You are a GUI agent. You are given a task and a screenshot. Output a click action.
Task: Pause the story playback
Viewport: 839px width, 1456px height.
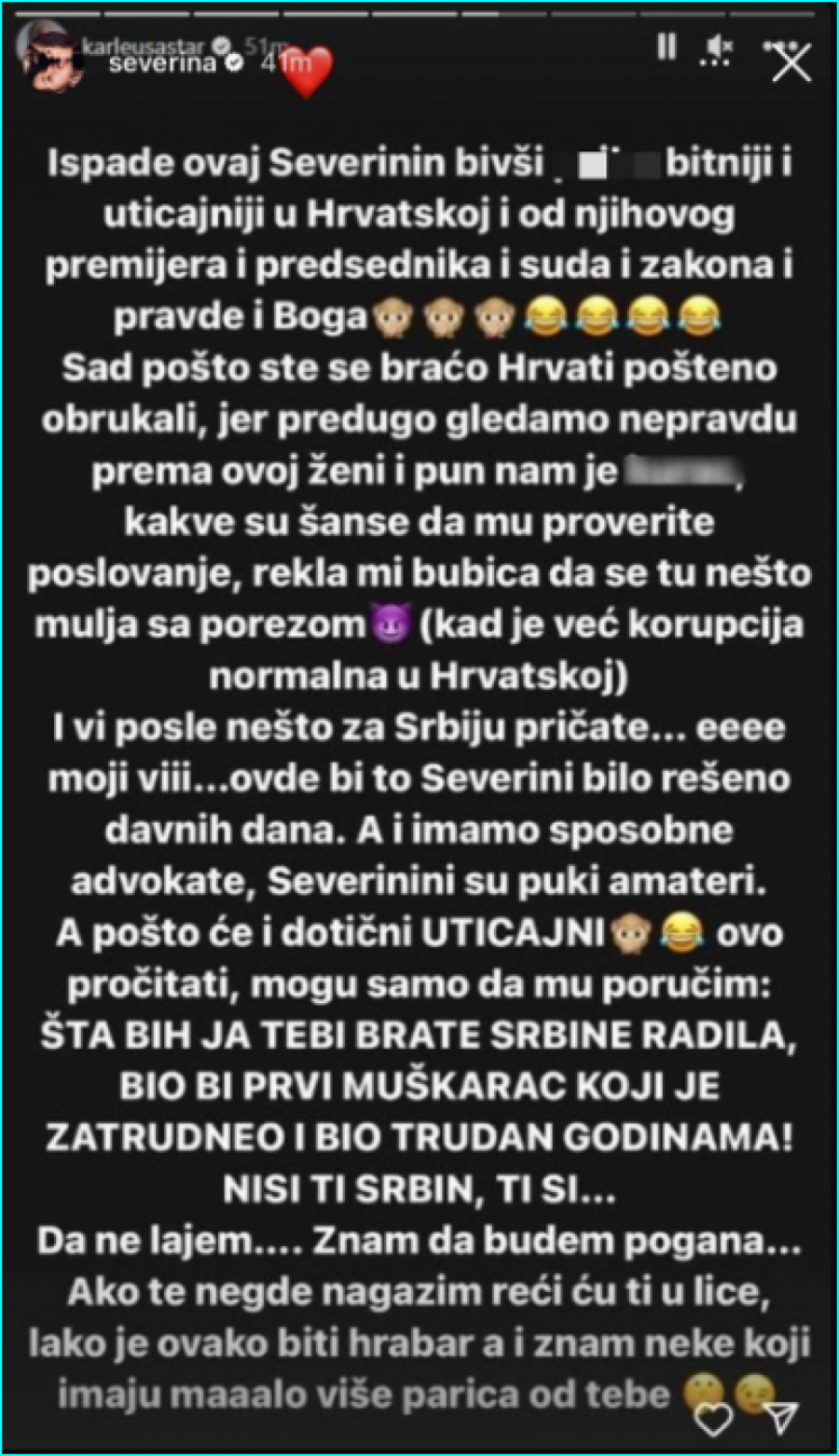click(x=666, y=48)
